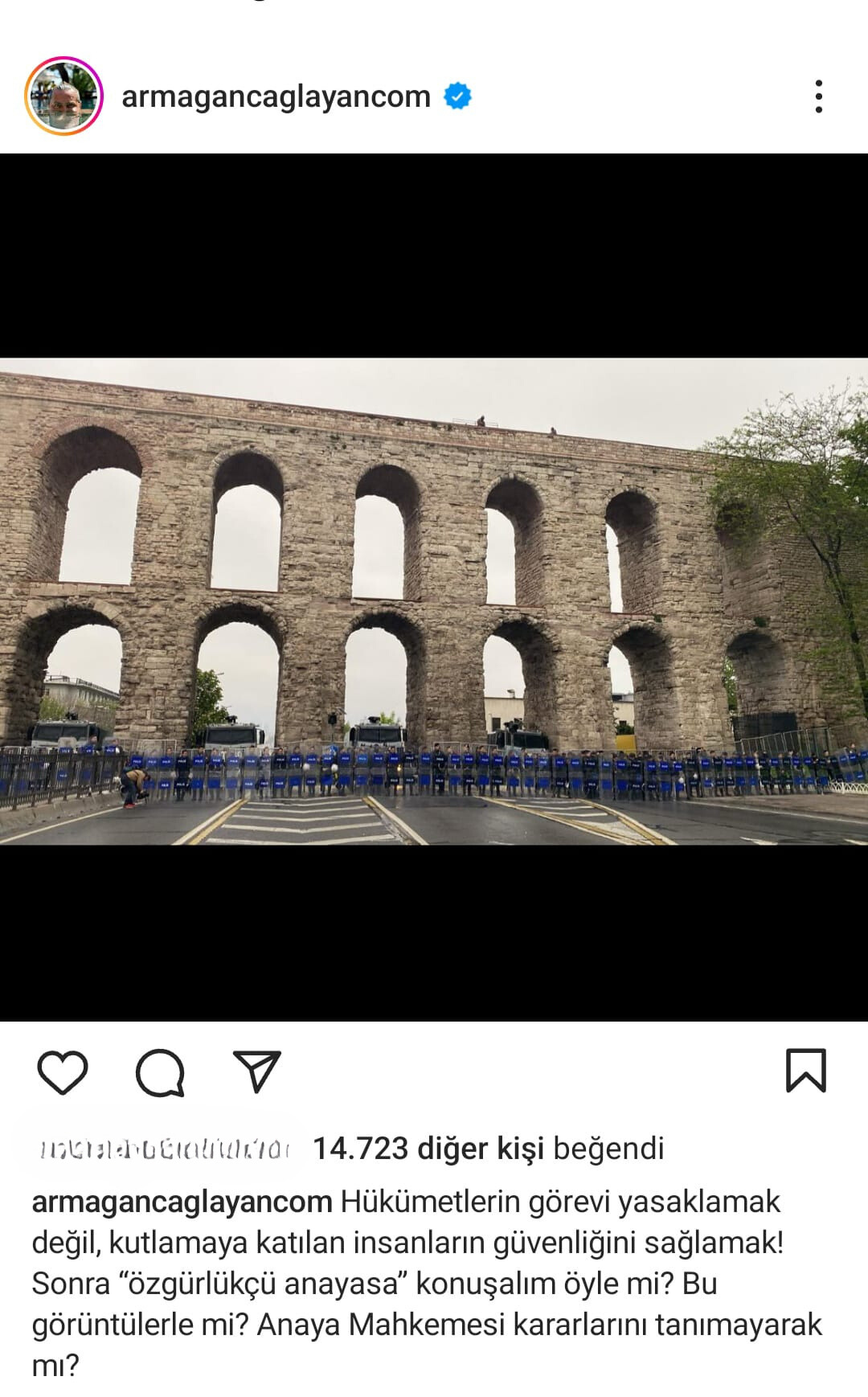Viewport: 868px width, 1397px height.
Task: Share the post via the paper-plane icon
Action: 256,1071
